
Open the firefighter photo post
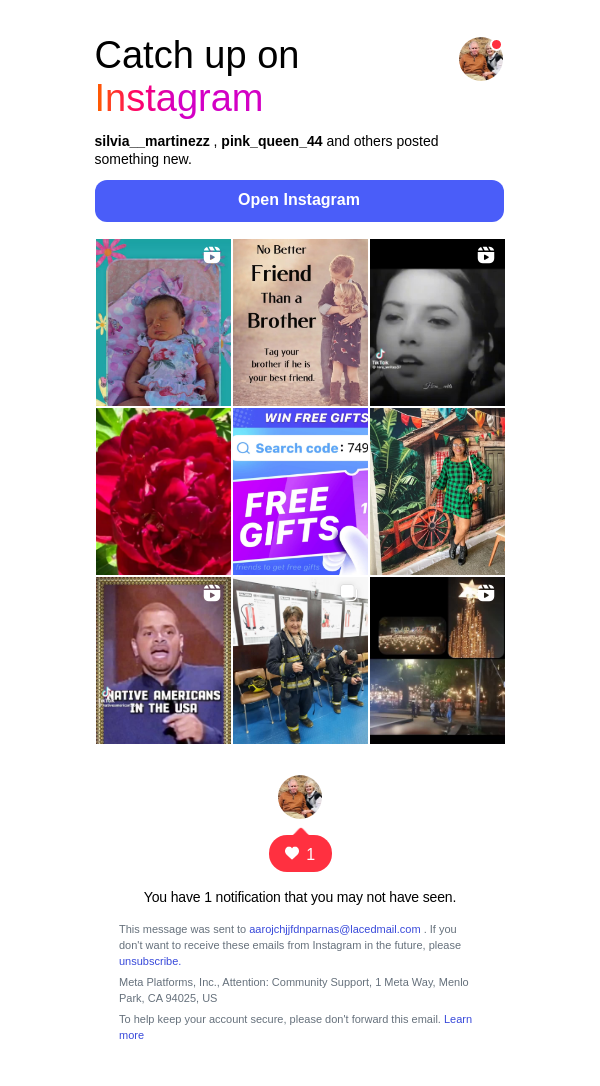pyautogui.click(x=300, y=660)
